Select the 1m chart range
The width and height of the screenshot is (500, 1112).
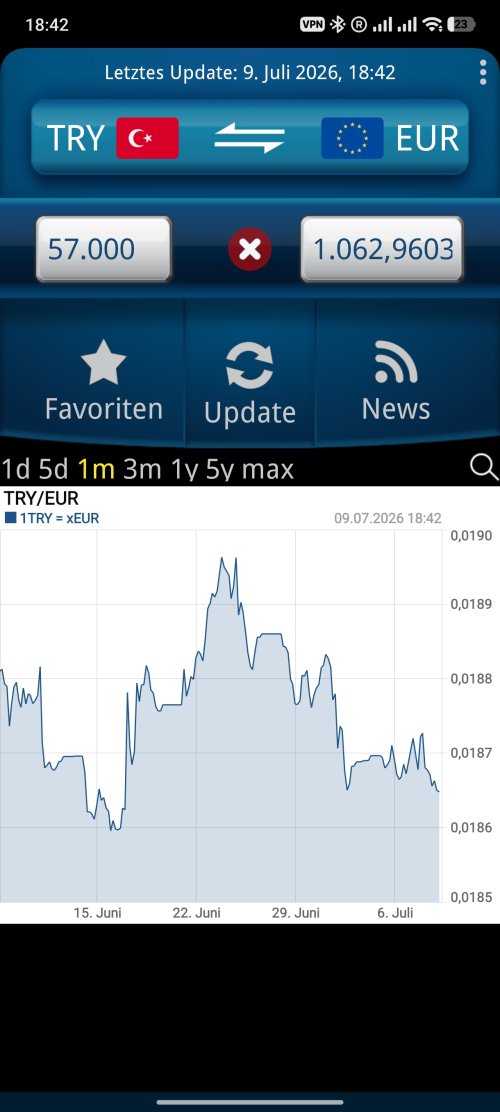coord(96,469)
